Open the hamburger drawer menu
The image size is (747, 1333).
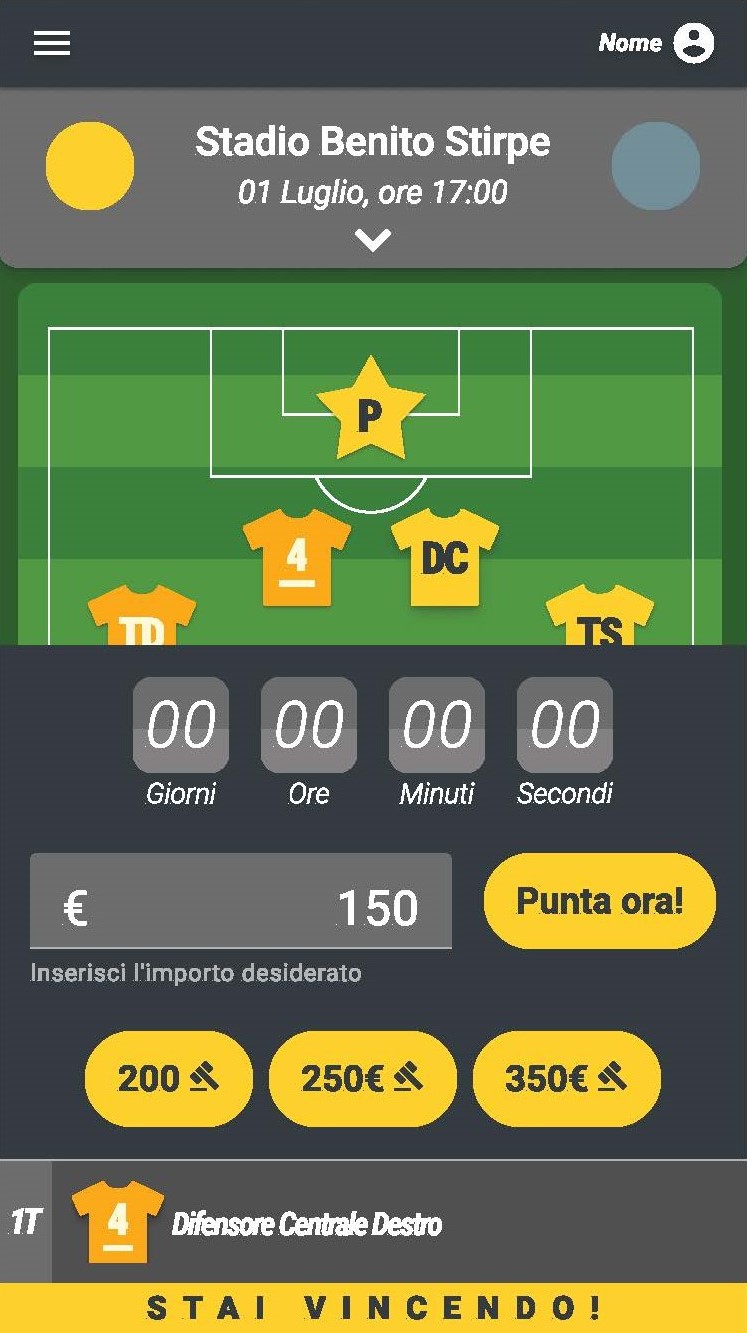[52, 43]
